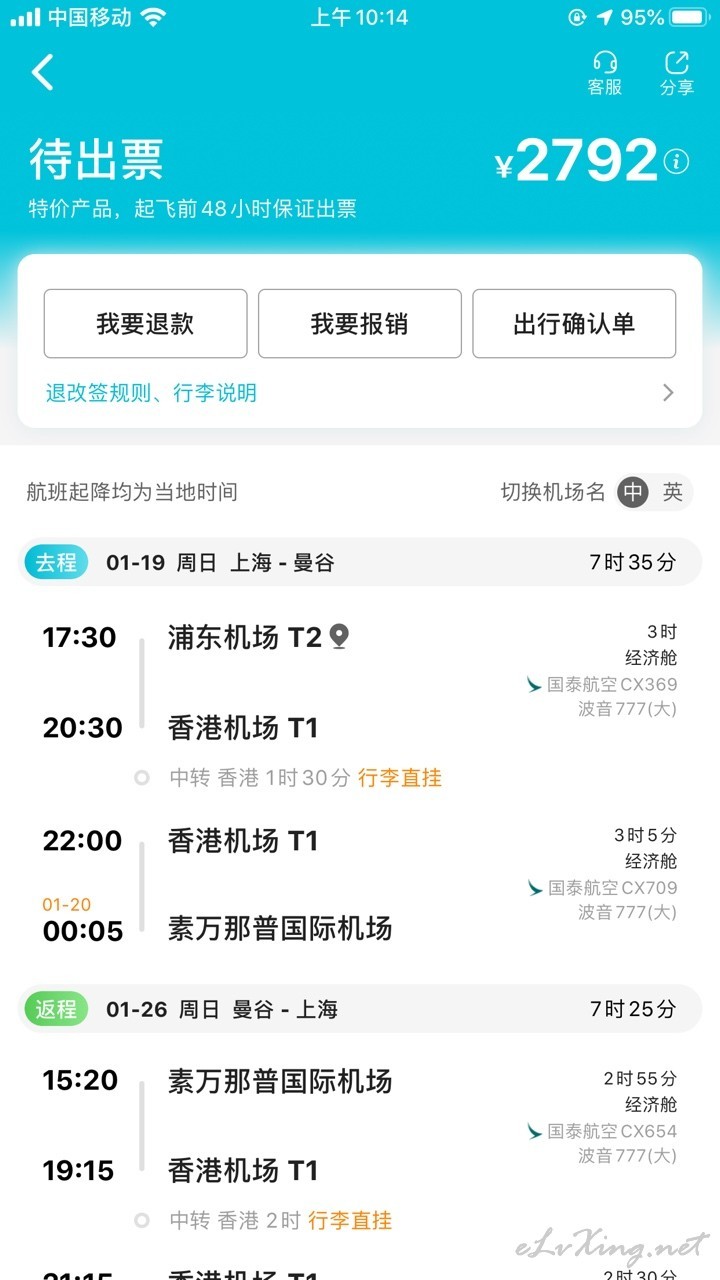This screenshot has height=1280, width=720.
Task: Switch airport names to English (英)
Action: coord(673,492)
